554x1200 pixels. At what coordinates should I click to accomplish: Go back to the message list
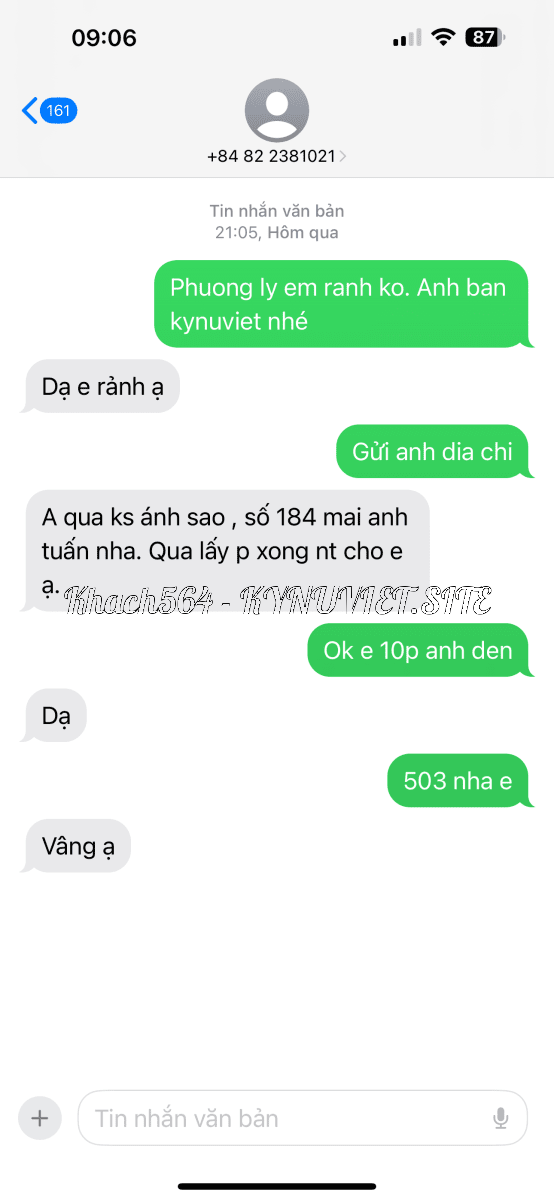click(x=49, y=110)
